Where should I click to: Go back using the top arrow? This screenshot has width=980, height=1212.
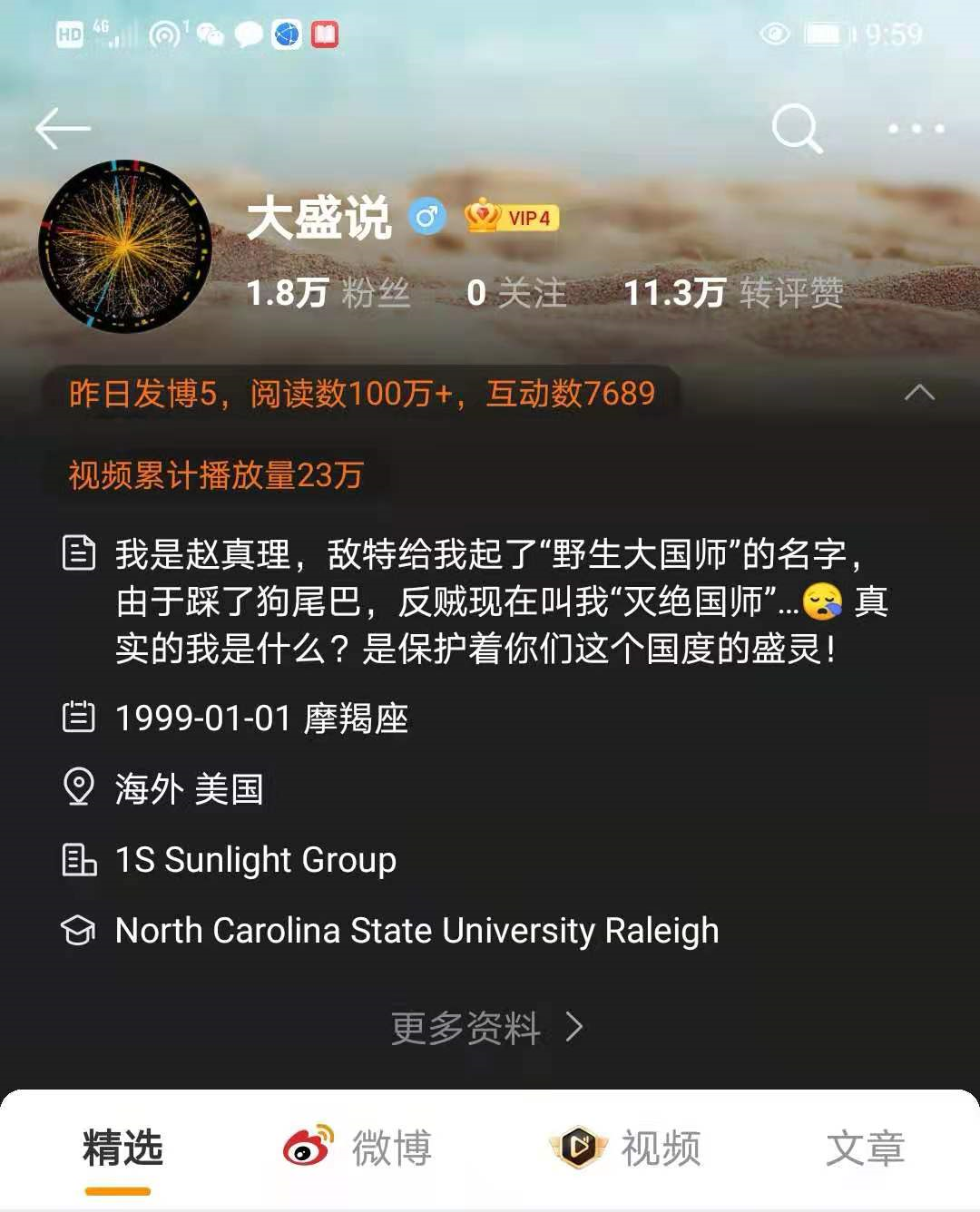62,129
